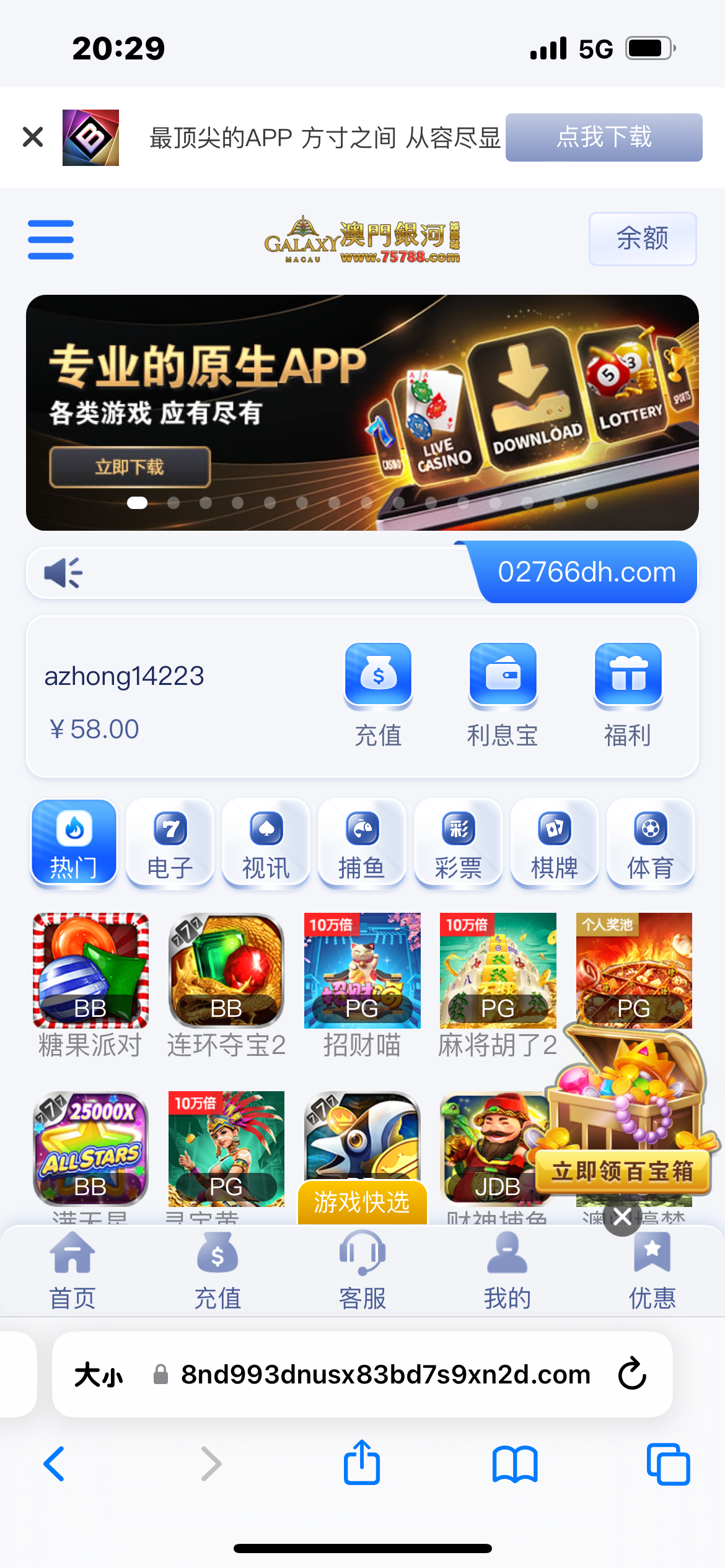725x1568 pixels.
Task: Open 福利 gift shortcut
Action: point(628,694)
